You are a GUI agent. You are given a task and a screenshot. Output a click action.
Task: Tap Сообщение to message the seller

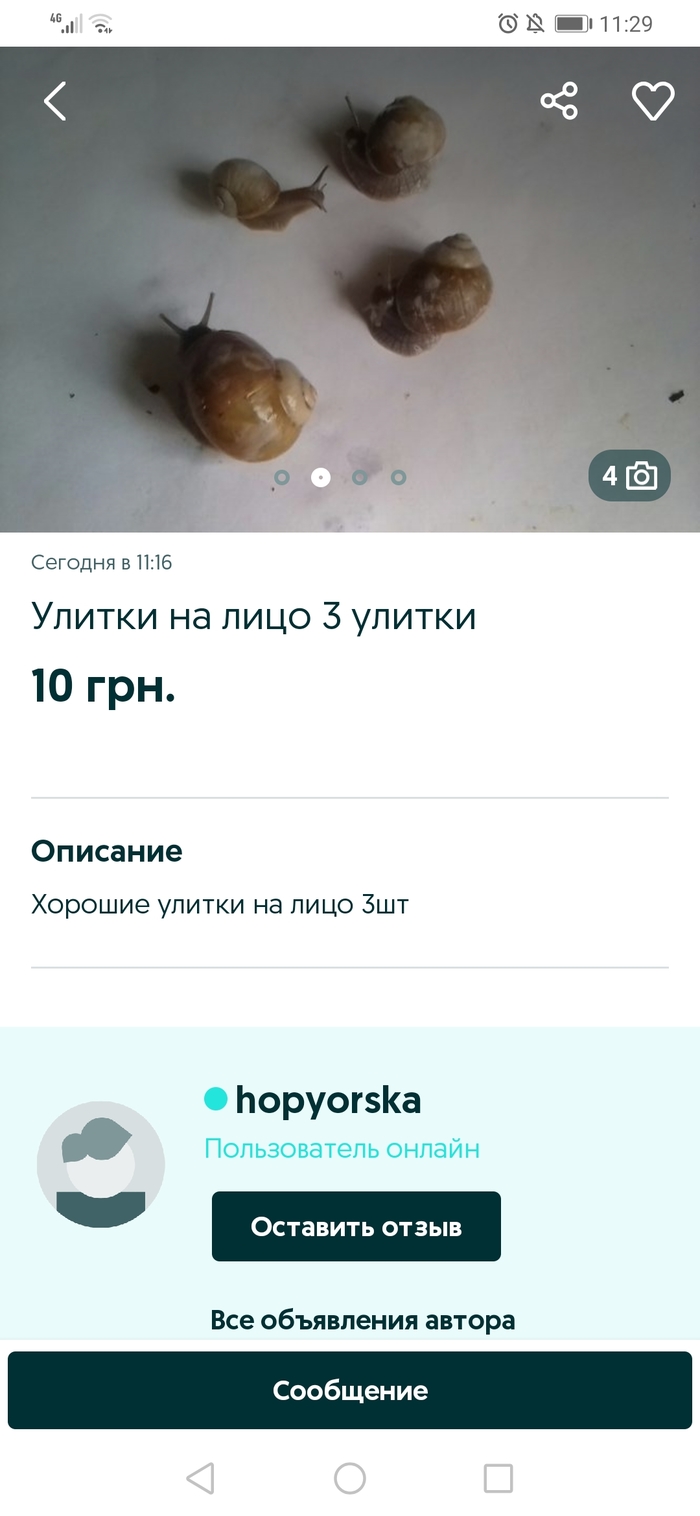pos(350,1390)
